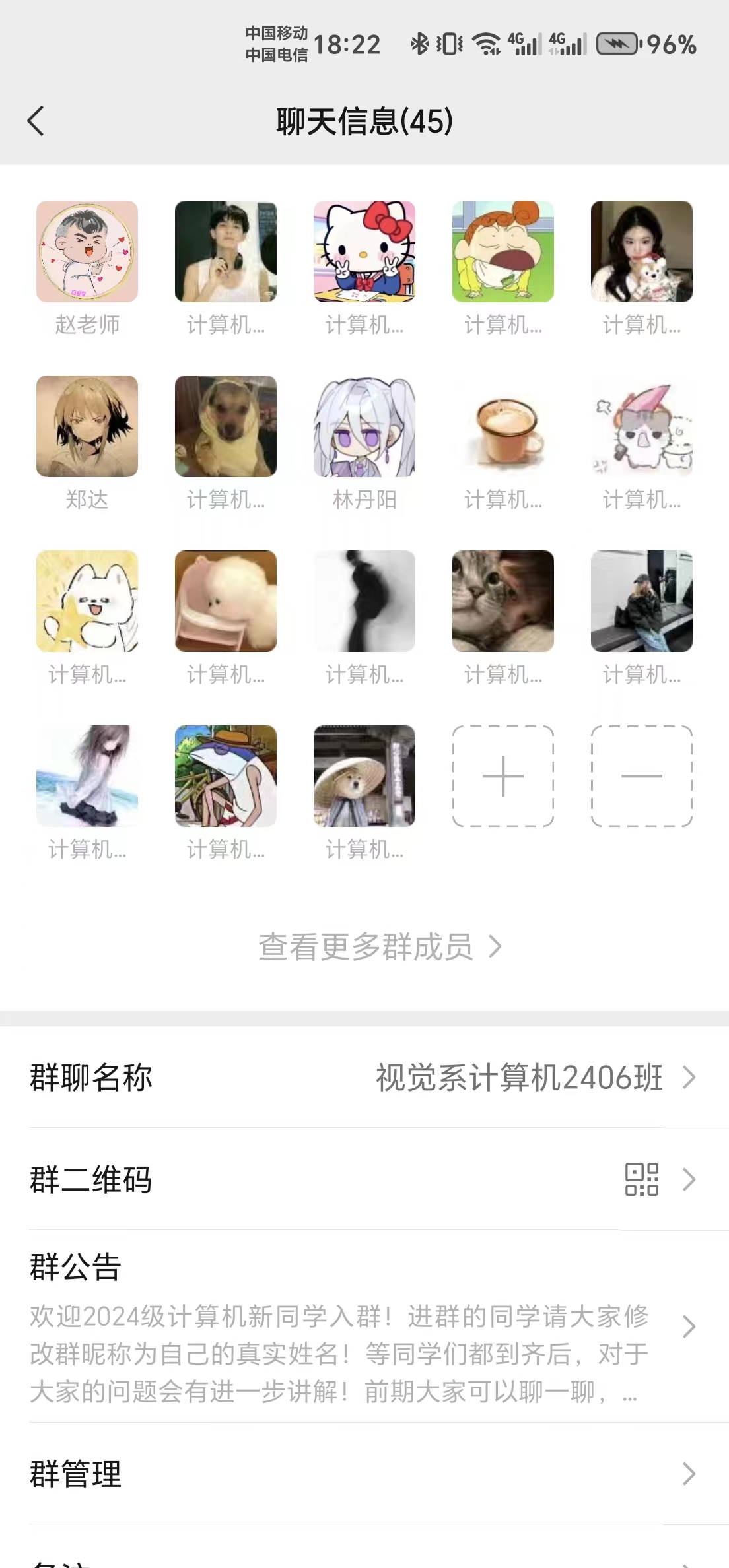Open the group QR code (群二维码)
This screenshot has height=1568, width=729.
point(364,1179)
